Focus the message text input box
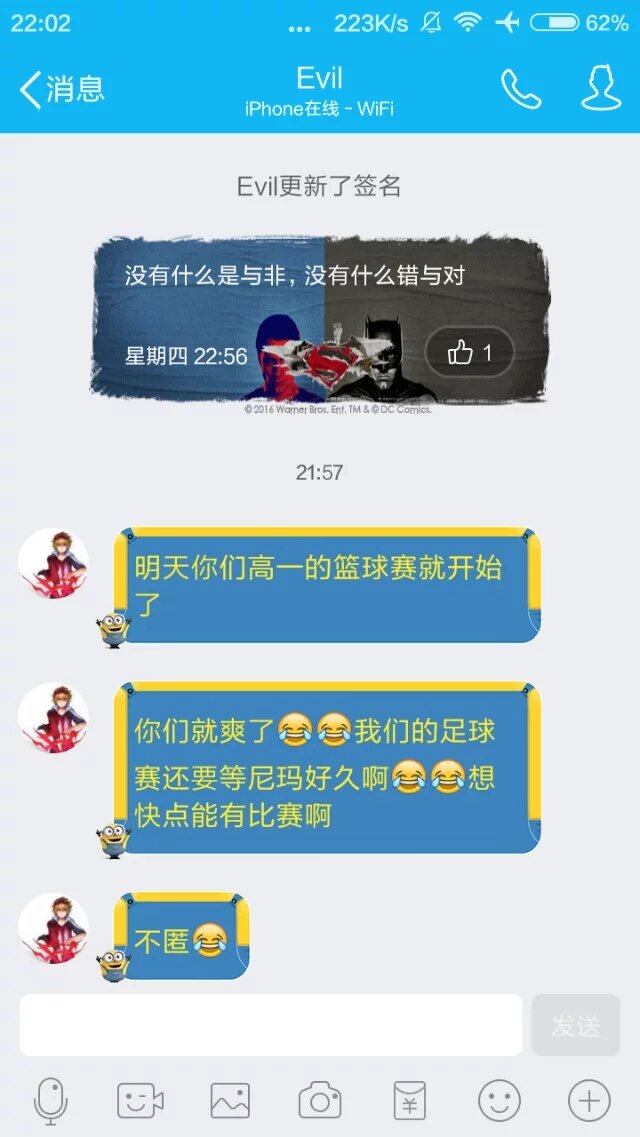This screenshot has width=640, height=1137. 270,1025
